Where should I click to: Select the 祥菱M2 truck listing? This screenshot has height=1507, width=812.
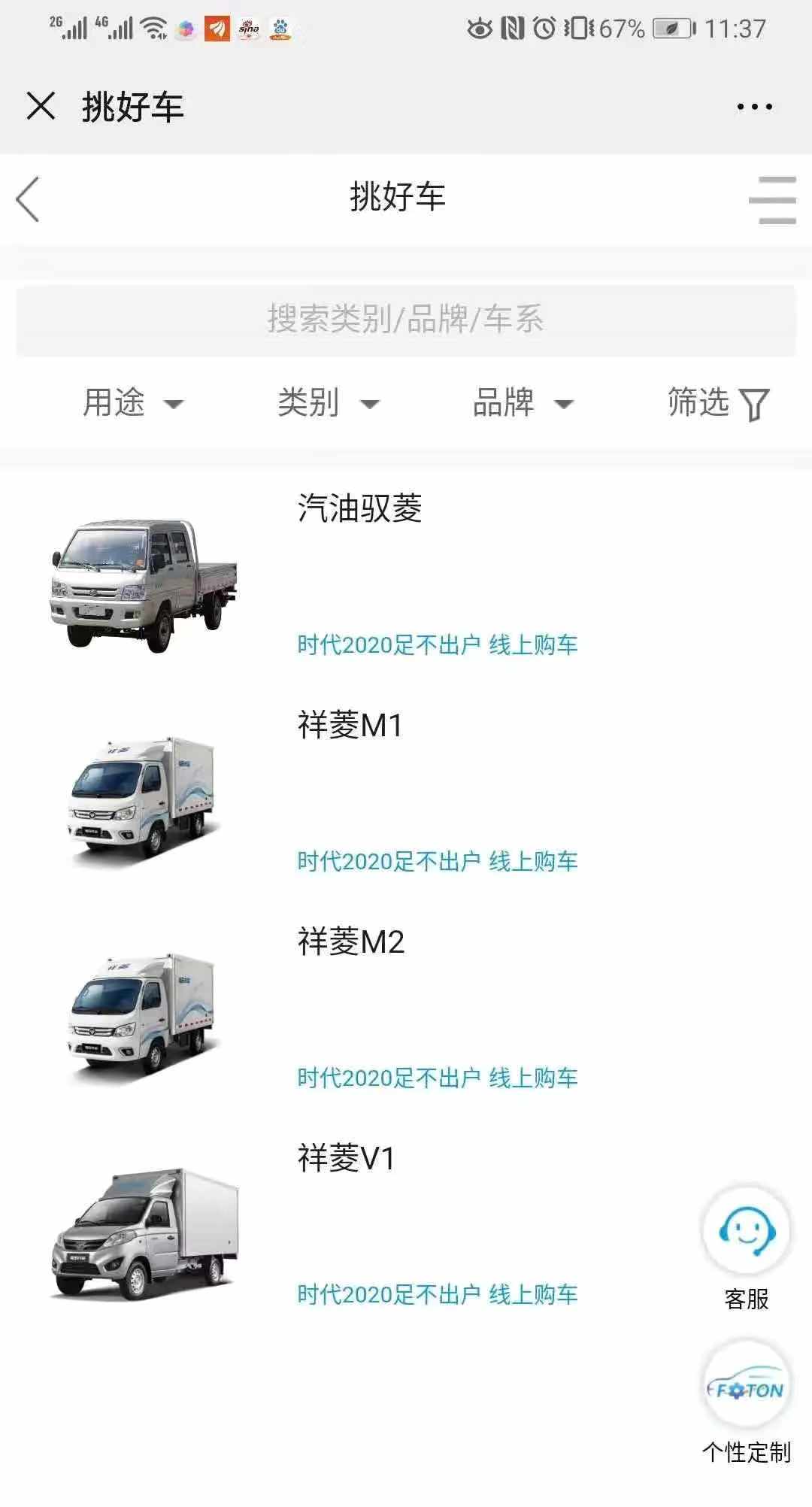[351, 941]
